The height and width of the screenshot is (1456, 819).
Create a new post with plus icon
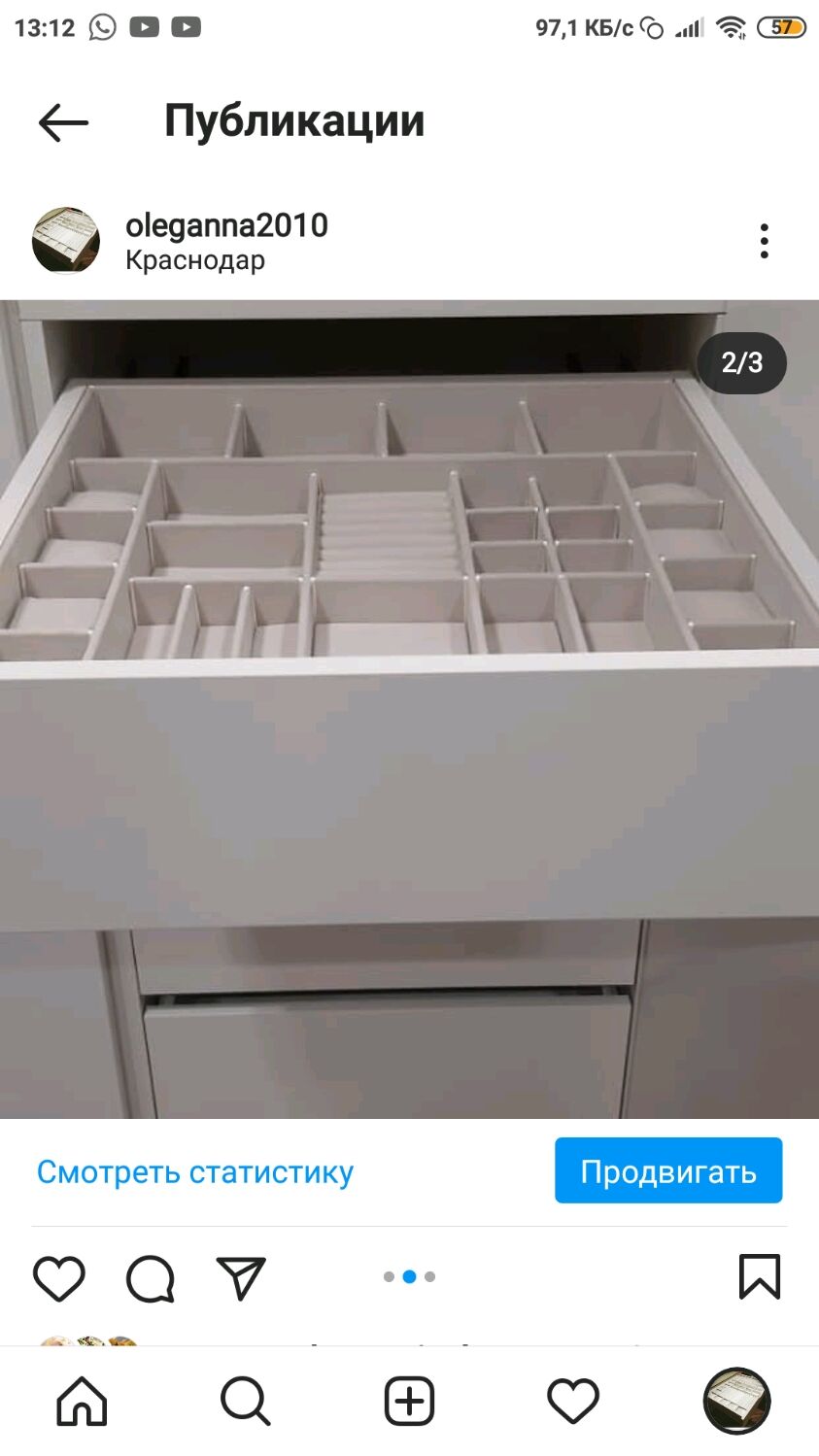tap(409, 1401)
